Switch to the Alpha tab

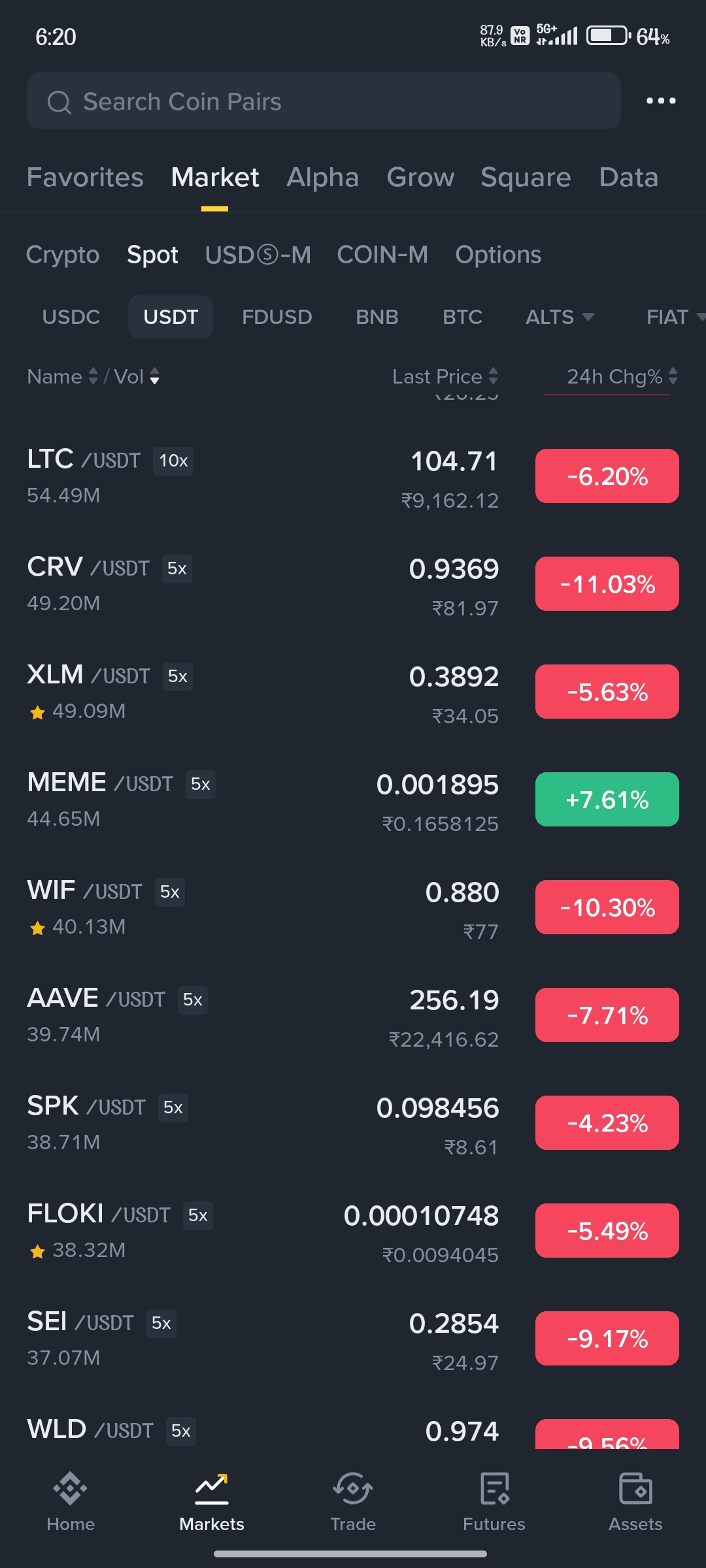coord(323,177)
